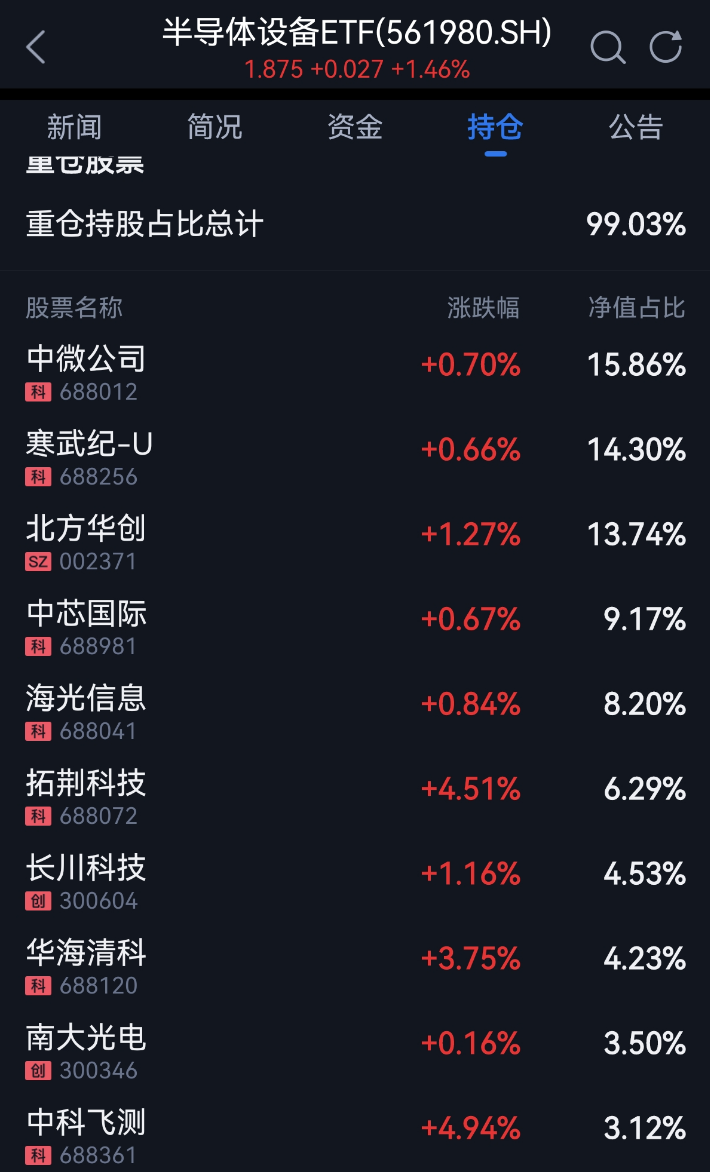Screen dimensions: 710x1172
Task: Open the search magnifier icon
Action: tap(606, 47)
